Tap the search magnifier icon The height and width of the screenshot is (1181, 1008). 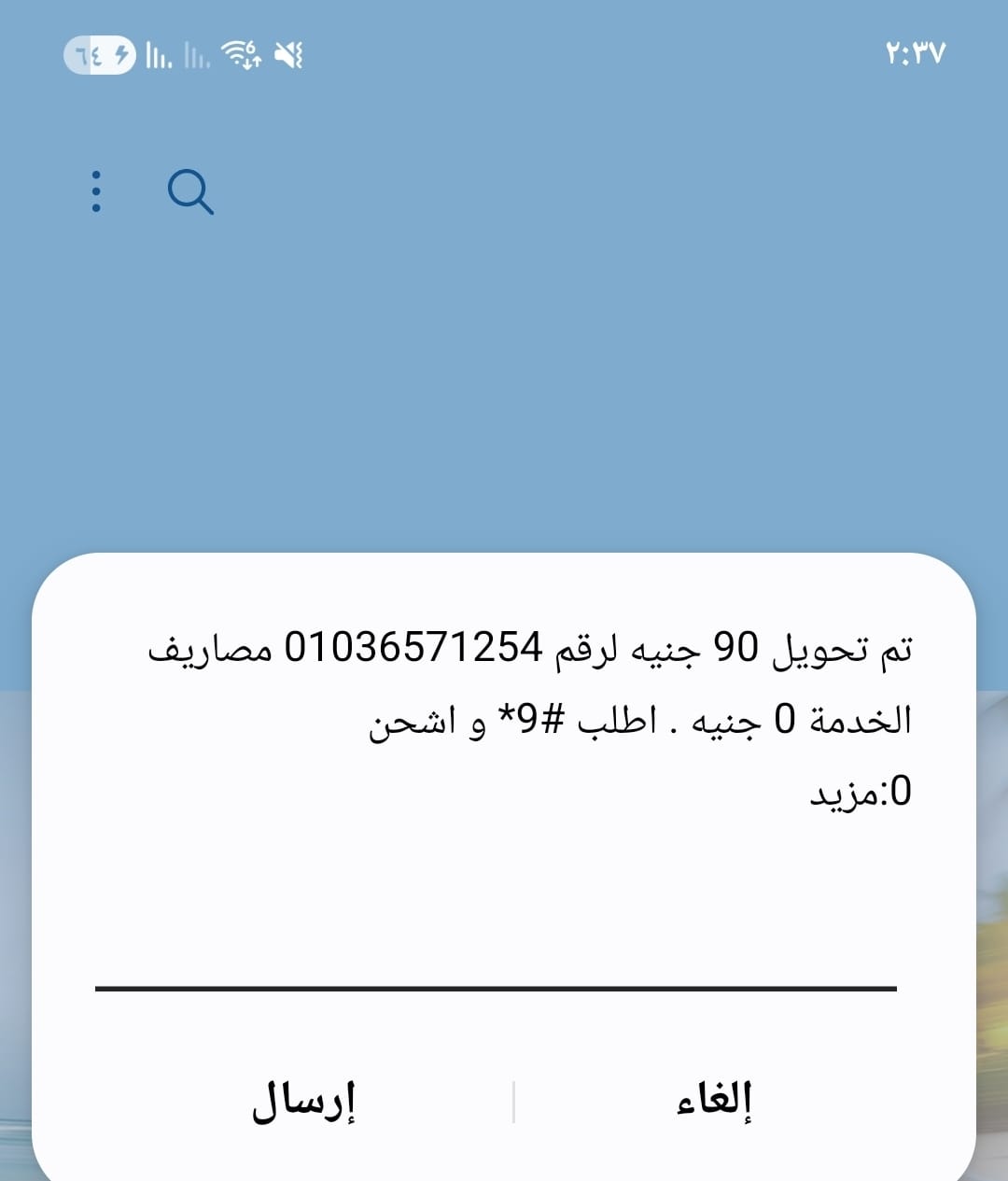click(191, 191)
